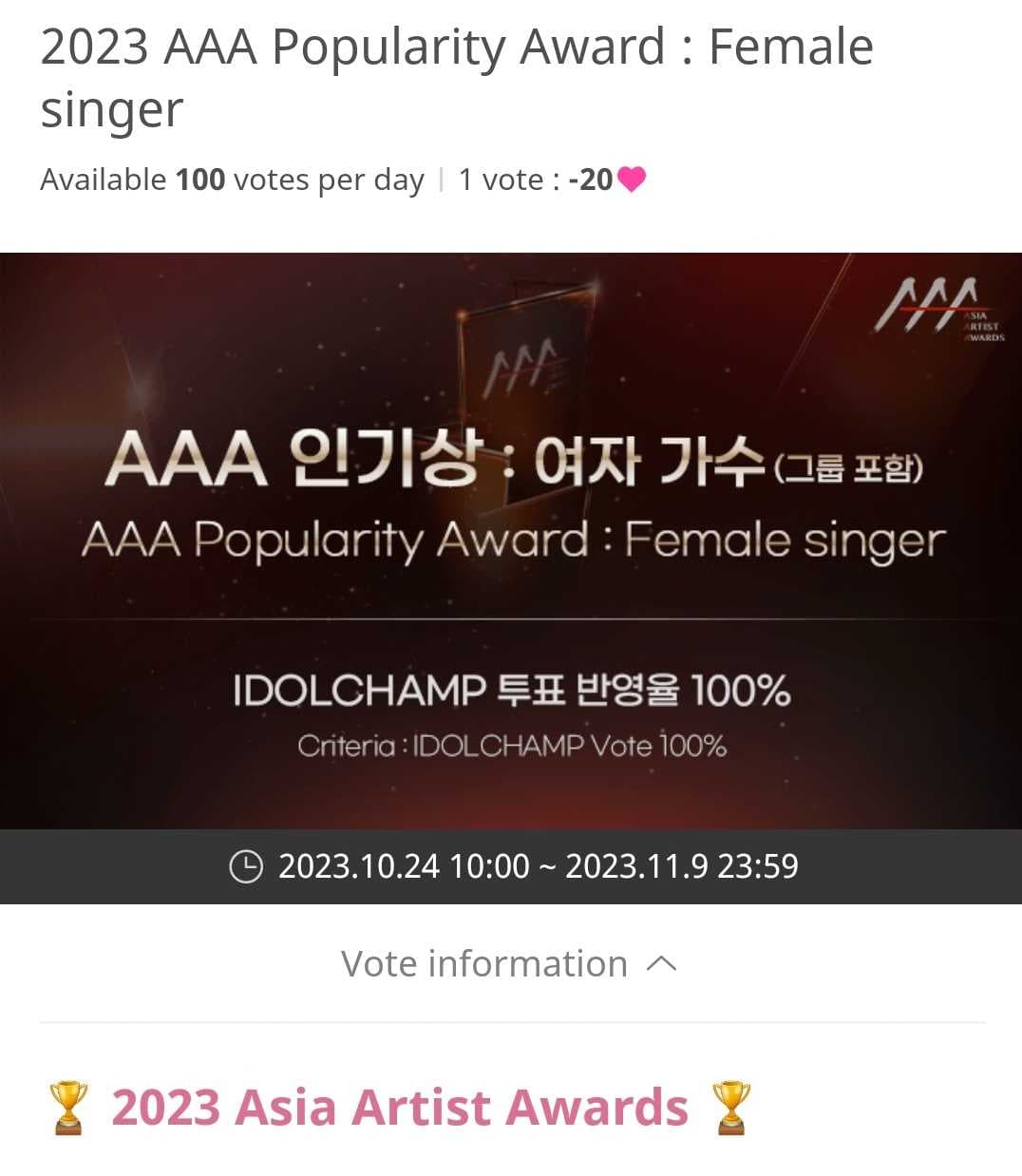The image size is (1022, 1176).
Task: Click the 1 vote label
Action: (x=504, y=179)
